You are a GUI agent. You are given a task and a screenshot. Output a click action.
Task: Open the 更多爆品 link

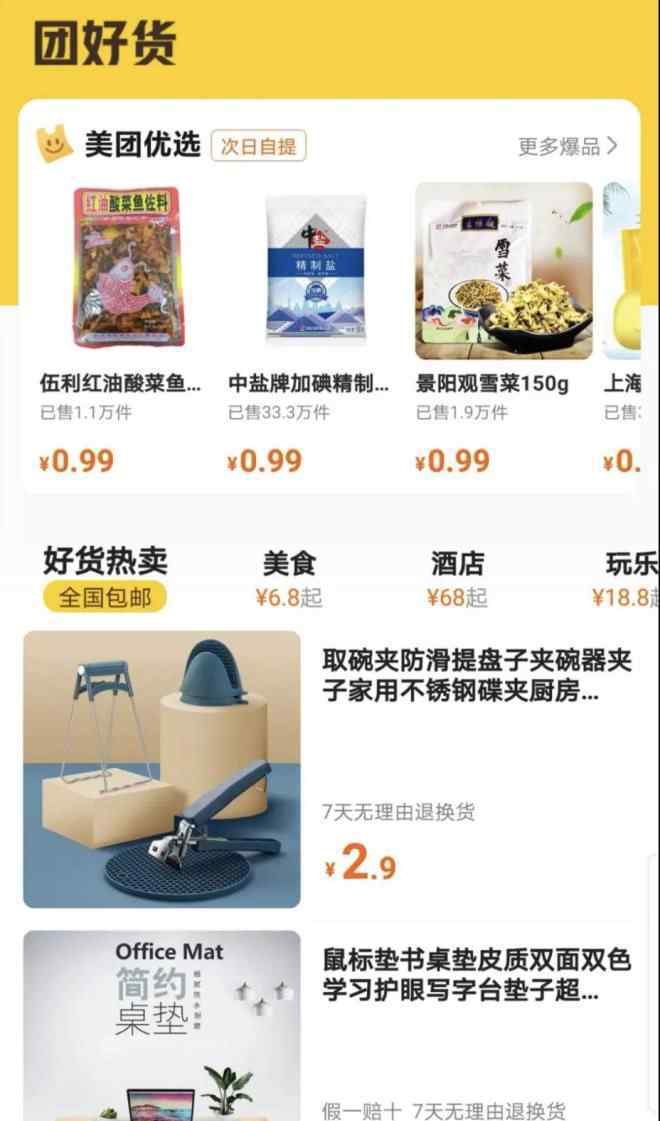coord(567,146)
